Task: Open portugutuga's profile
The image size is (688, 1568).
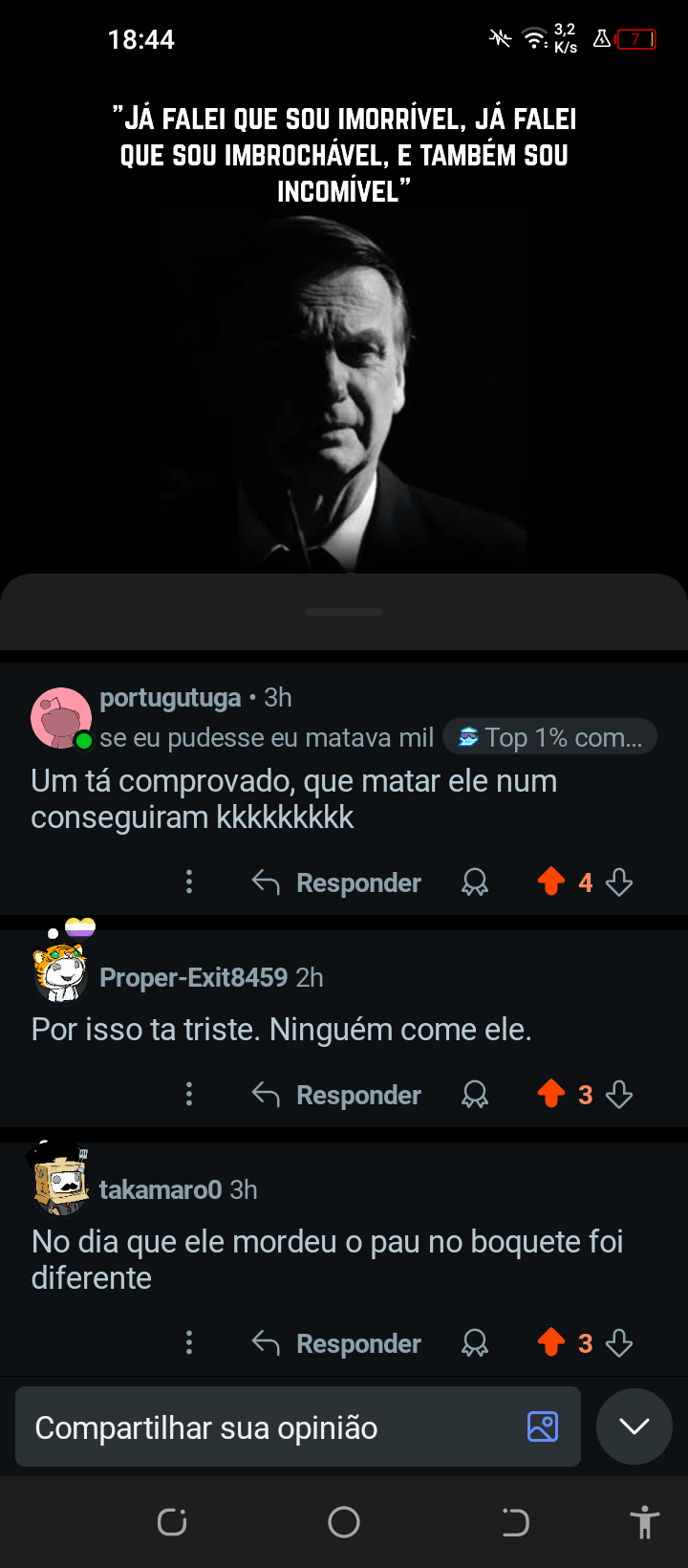Action: (170, 698)
